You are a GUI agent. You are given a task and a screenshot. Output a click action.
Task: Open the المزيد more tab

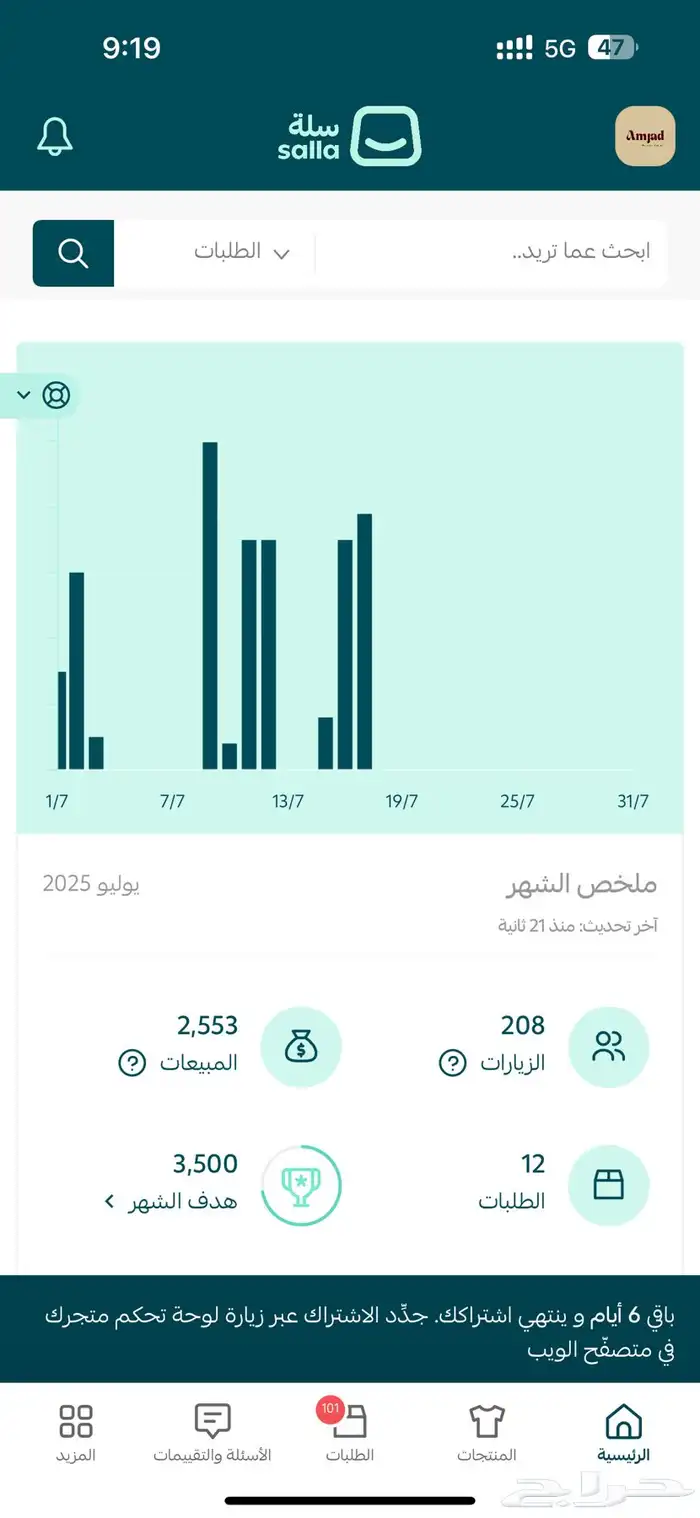point(76,1432)
